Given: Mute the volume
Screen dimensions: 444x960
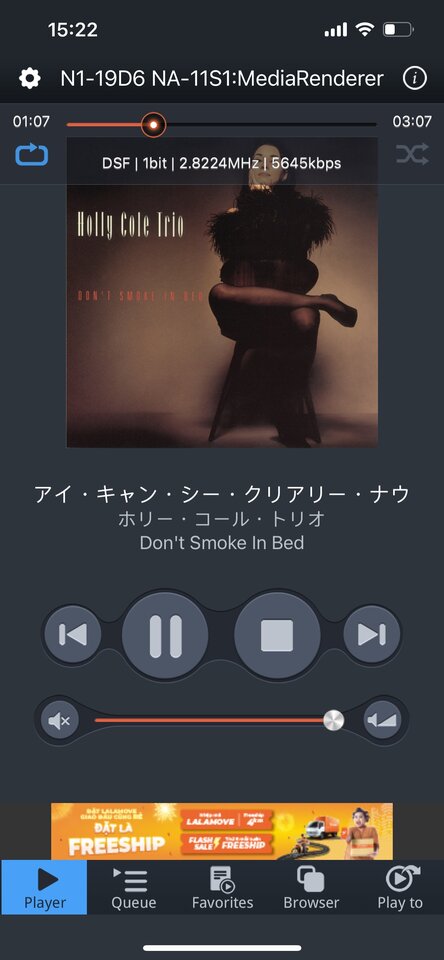Looking at the screenshot, I should pyautogui.click(x=60, y=721).
